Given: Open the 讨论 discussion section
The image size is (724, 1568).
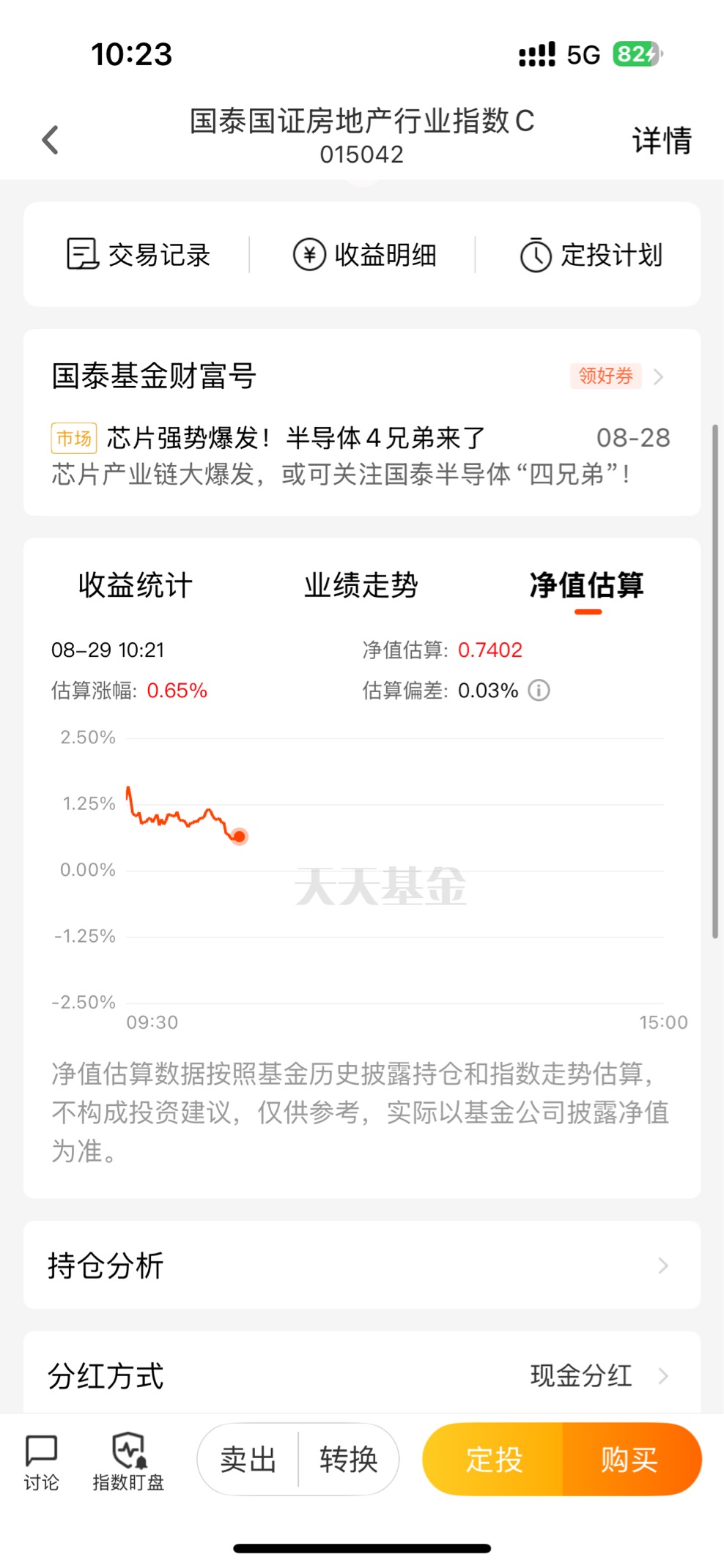Looking at the screenshot, I should pyautogui.click(x=41, y=1463).
